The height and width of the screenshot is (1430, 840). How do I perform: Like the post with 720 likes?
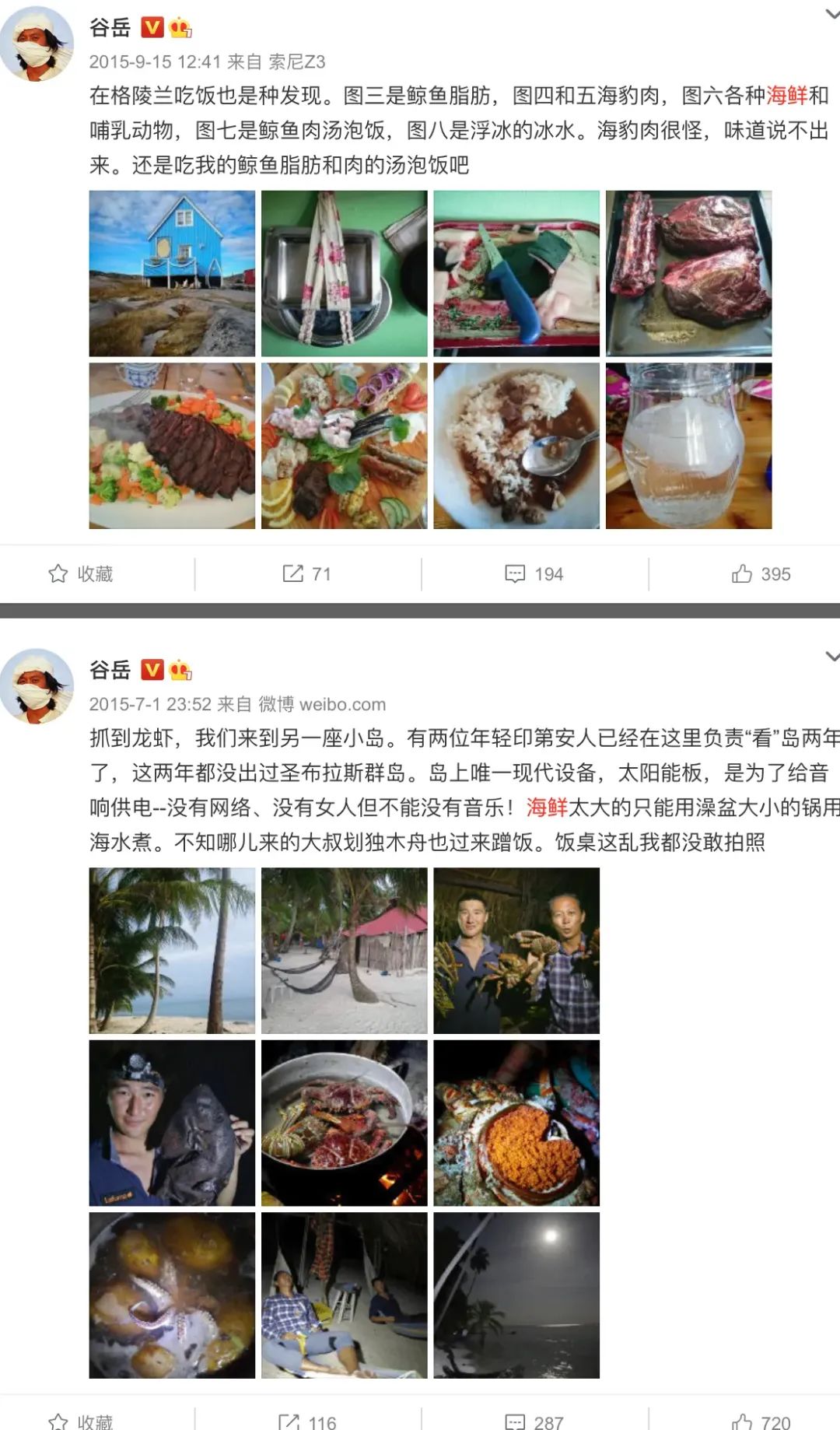(761, 1422)
